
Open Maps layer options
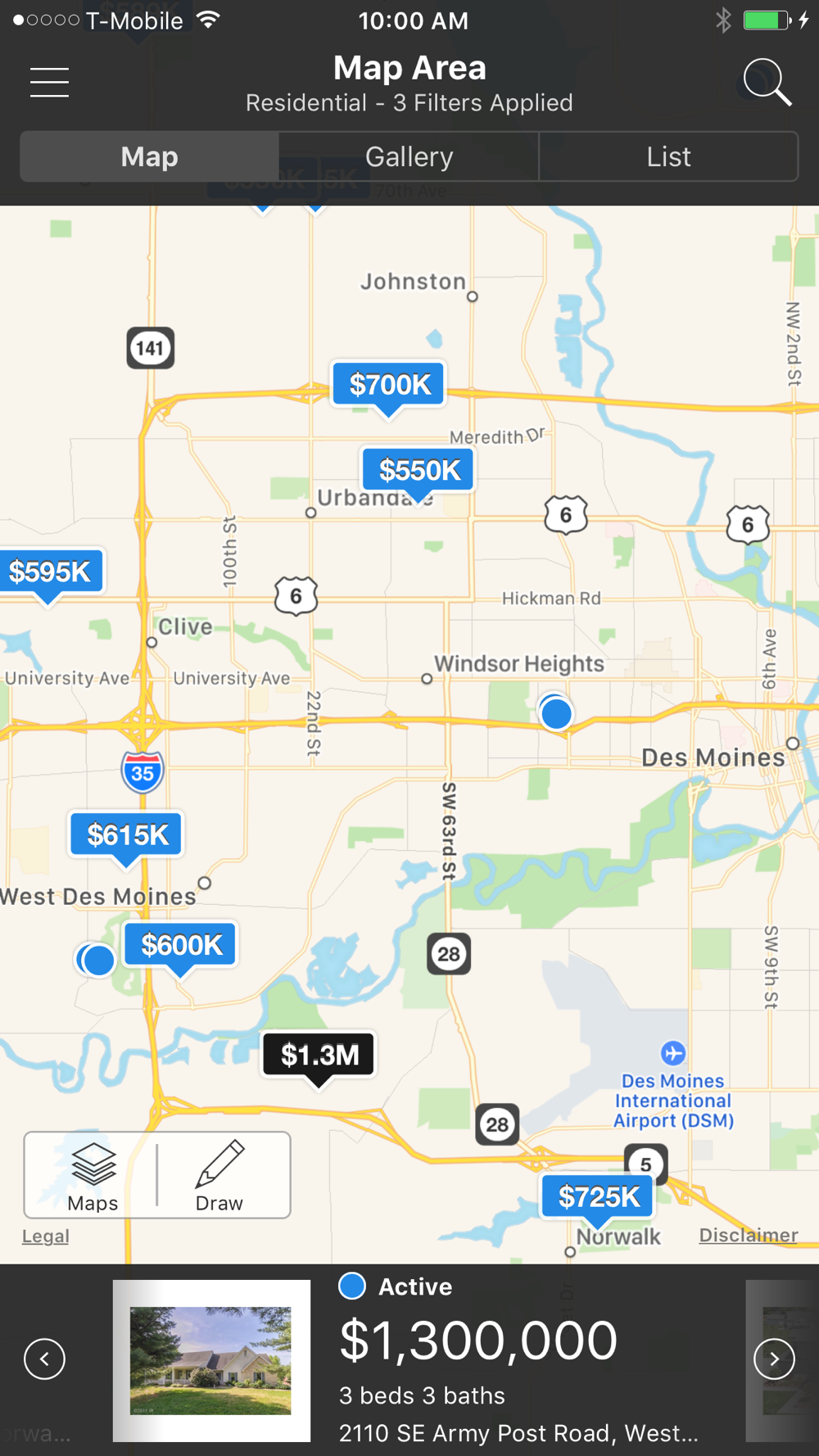[x=93, y=1176]
